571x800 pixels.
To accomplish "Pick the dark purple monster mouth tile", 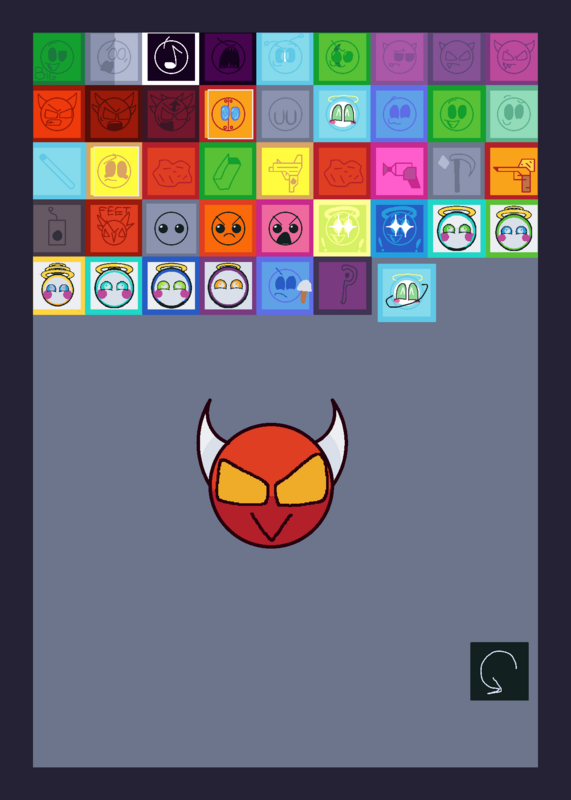I will coord(228,58).
